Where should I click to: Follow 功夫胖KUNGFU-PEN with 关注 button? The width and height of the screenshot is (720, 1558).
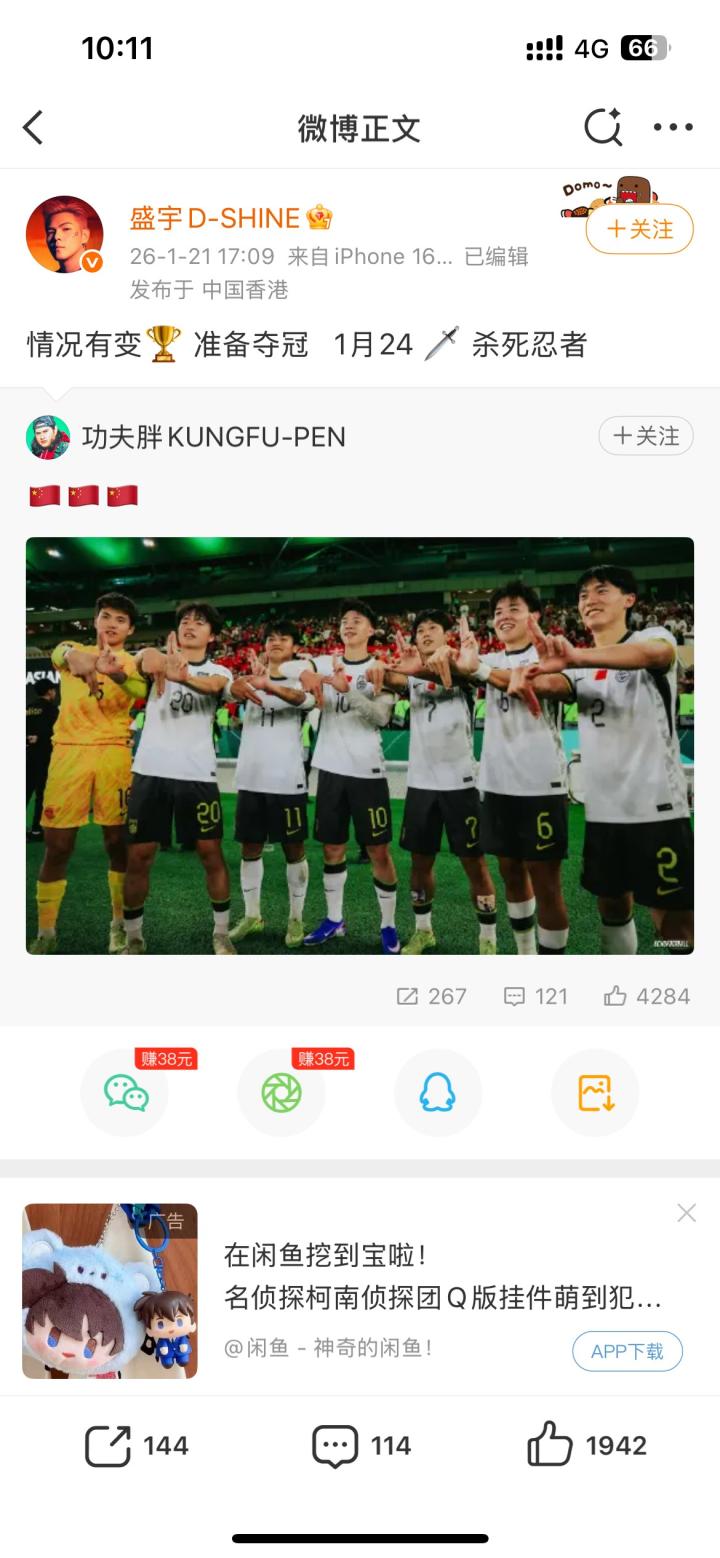click(x=645, y=436)
